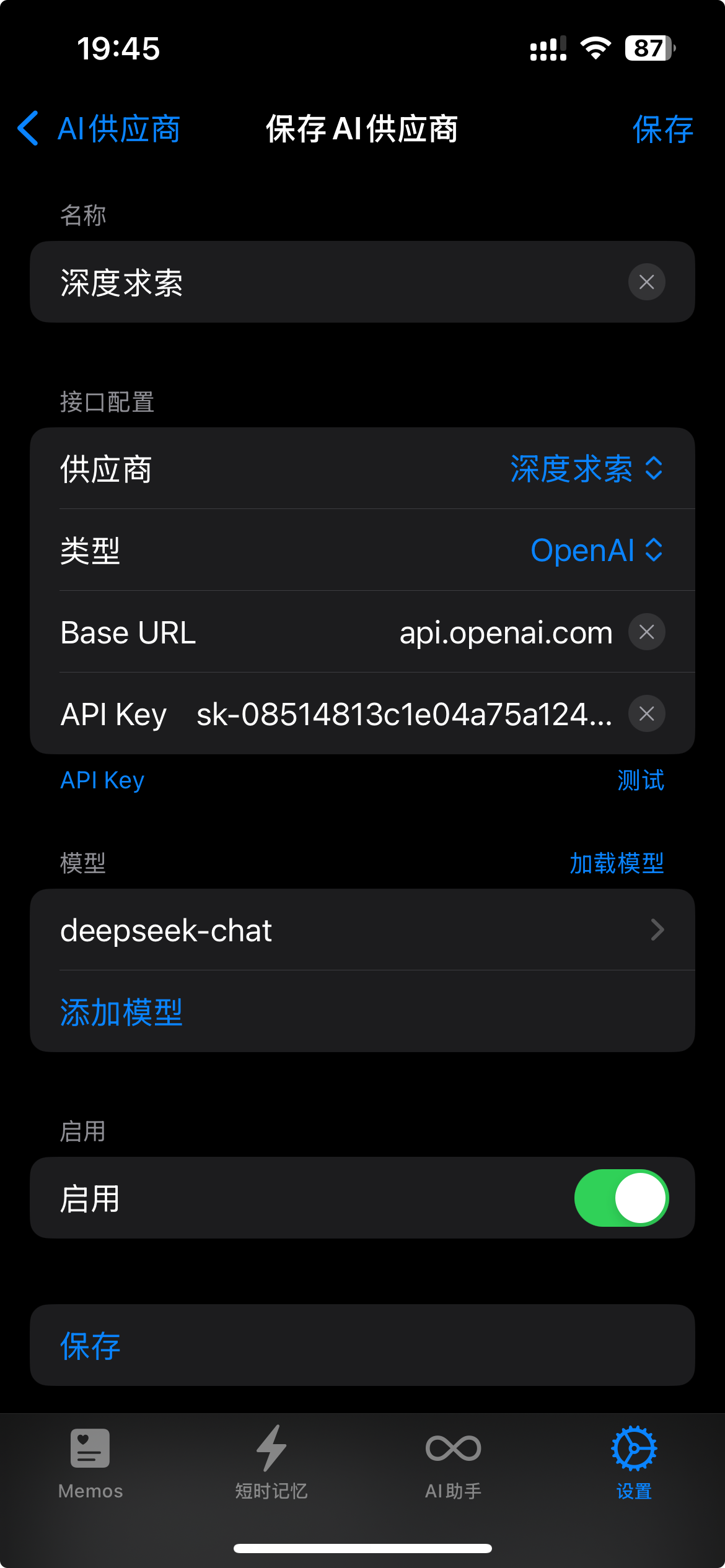Tap 保存 in the top right corner
This screenshot has height=1568, width=725.
[x=663, y=129]
